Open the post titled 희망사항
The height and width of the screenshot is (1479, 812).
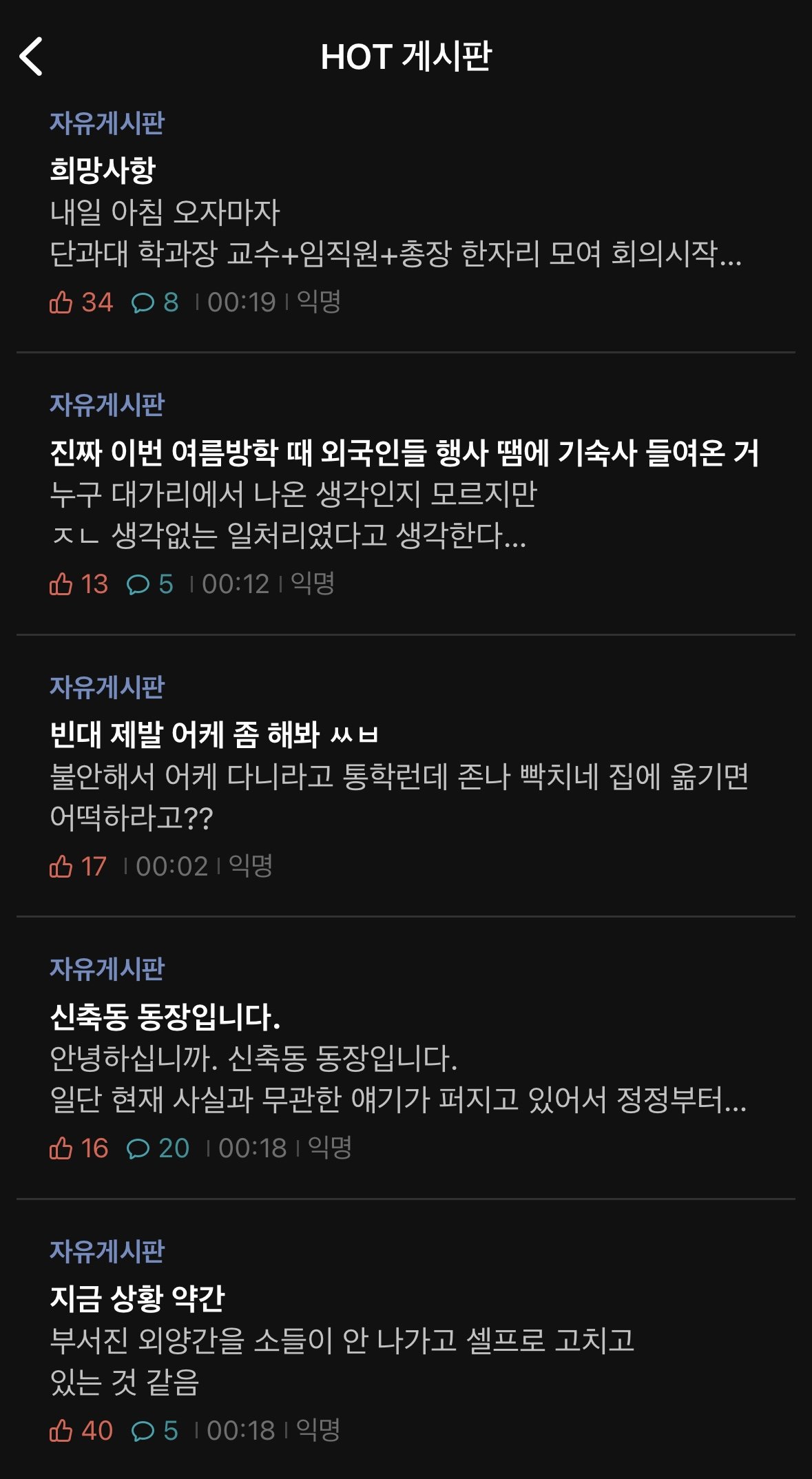point(406,212)
